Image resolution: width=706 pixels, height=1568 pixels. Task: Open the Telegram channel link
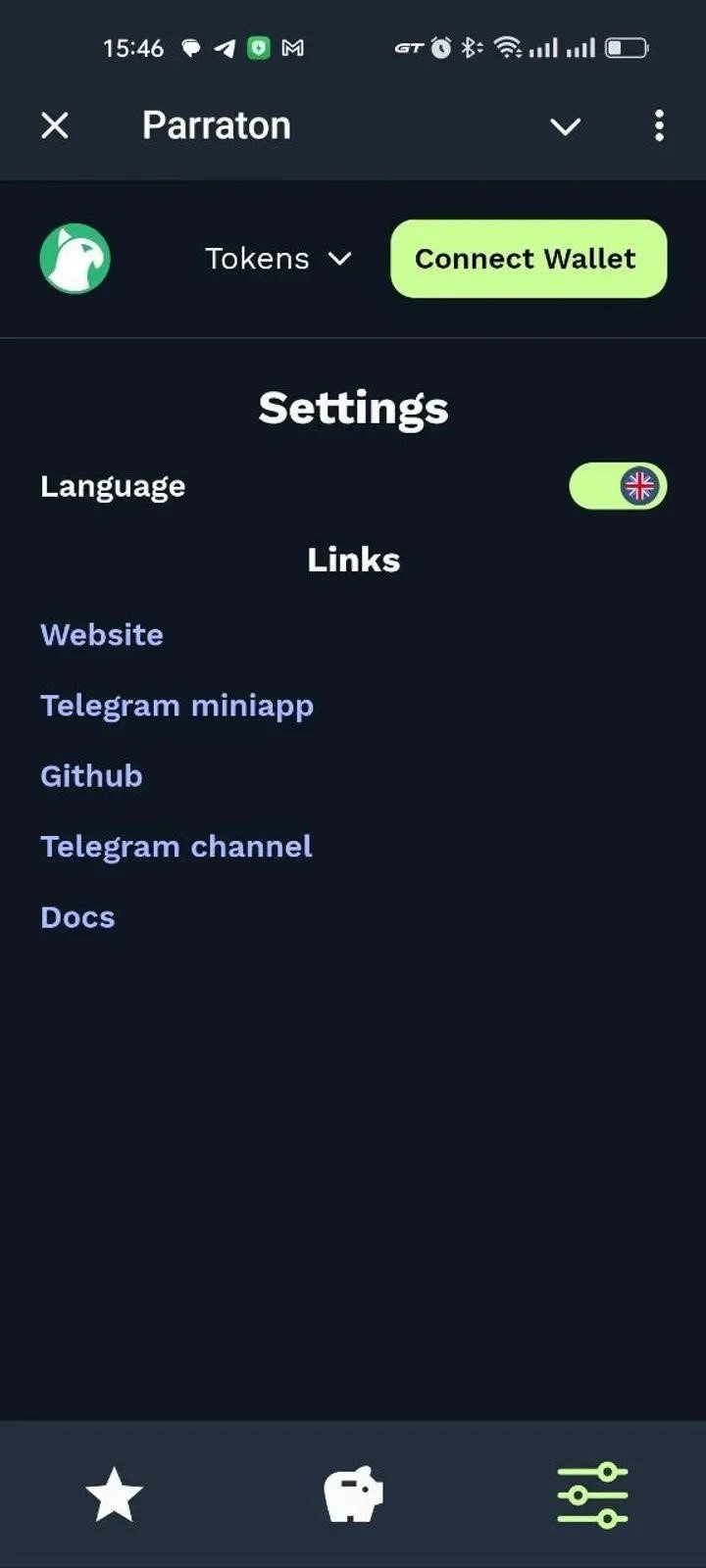176,847
